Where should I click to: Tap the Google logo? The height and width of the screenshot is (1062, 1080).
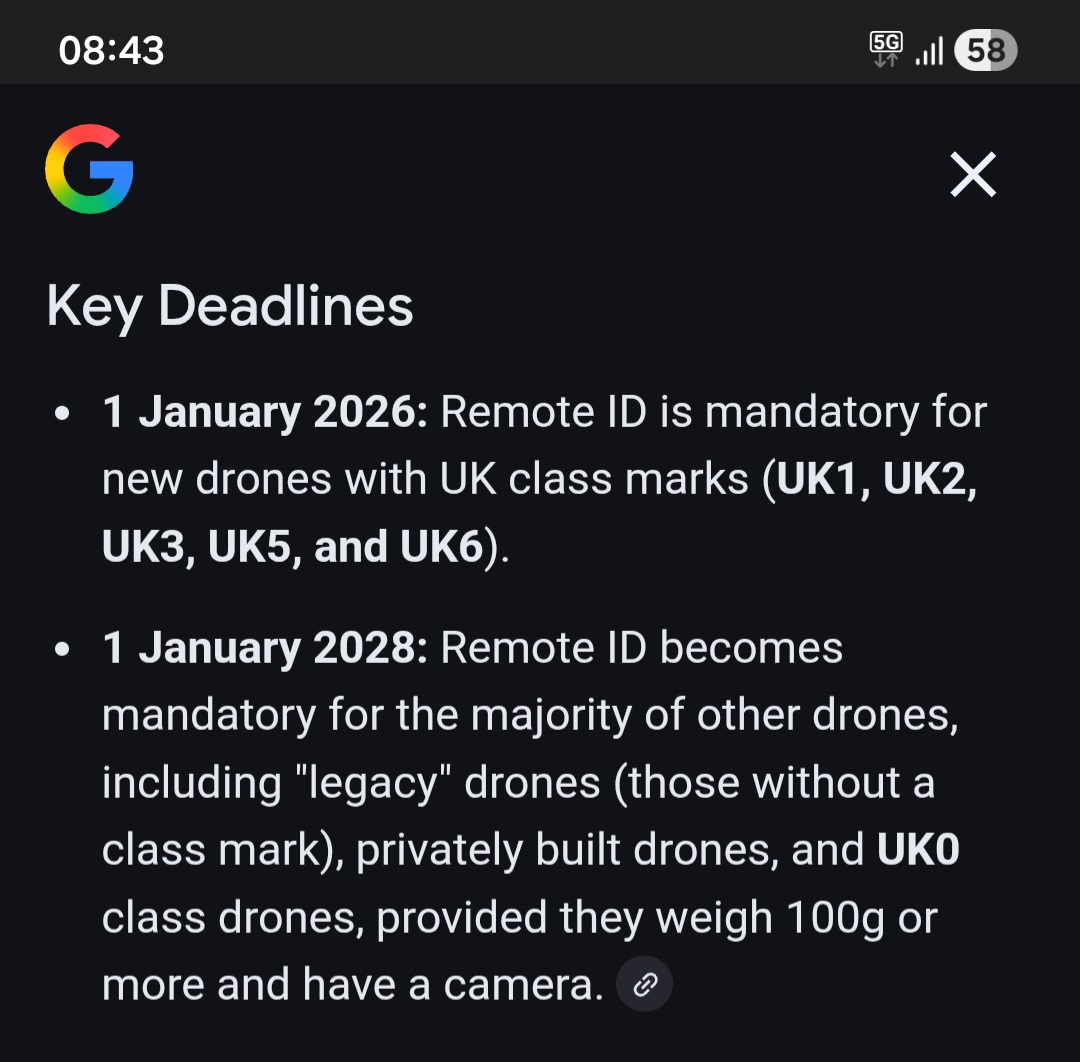[x=90, y=169]
